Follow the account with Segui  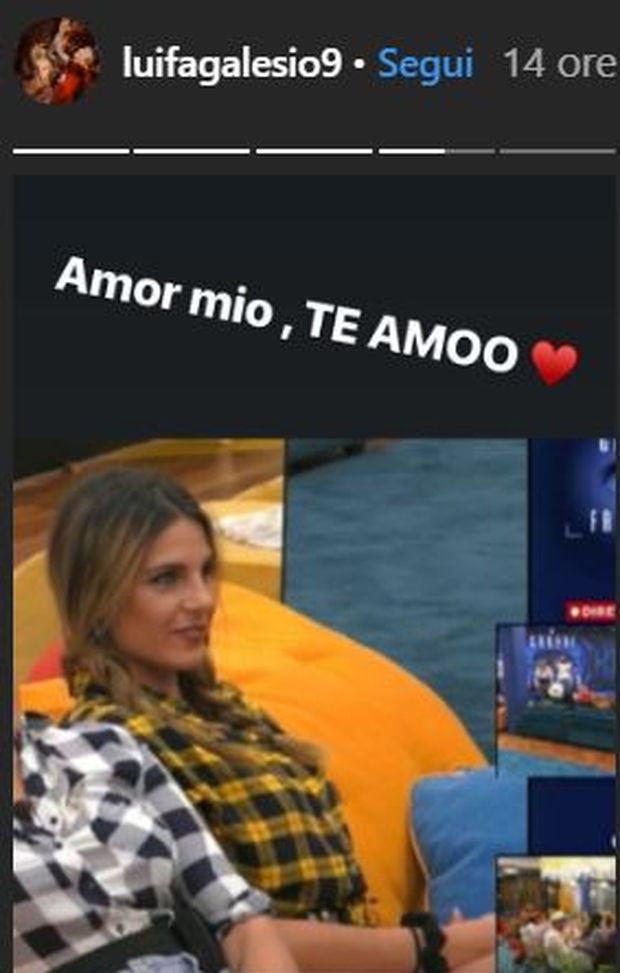tap(425, 64)
